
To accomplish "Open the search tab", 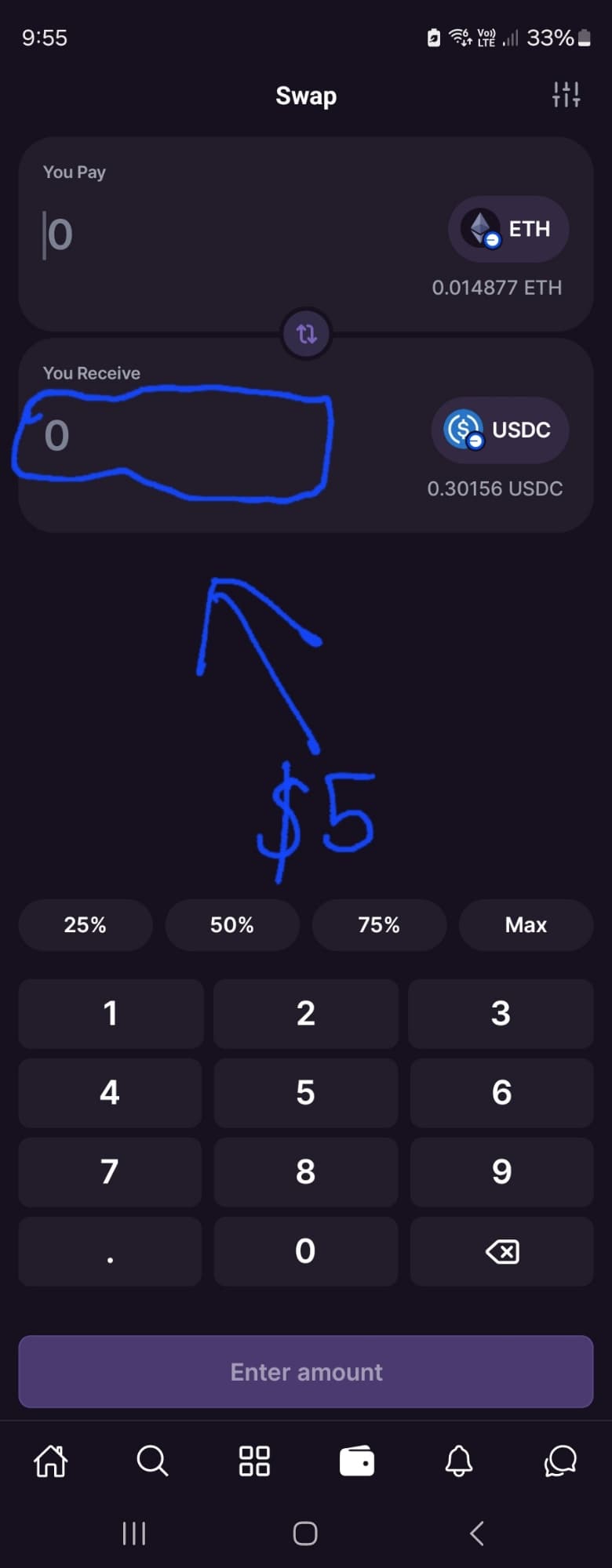I will (x=152, y=1461).
